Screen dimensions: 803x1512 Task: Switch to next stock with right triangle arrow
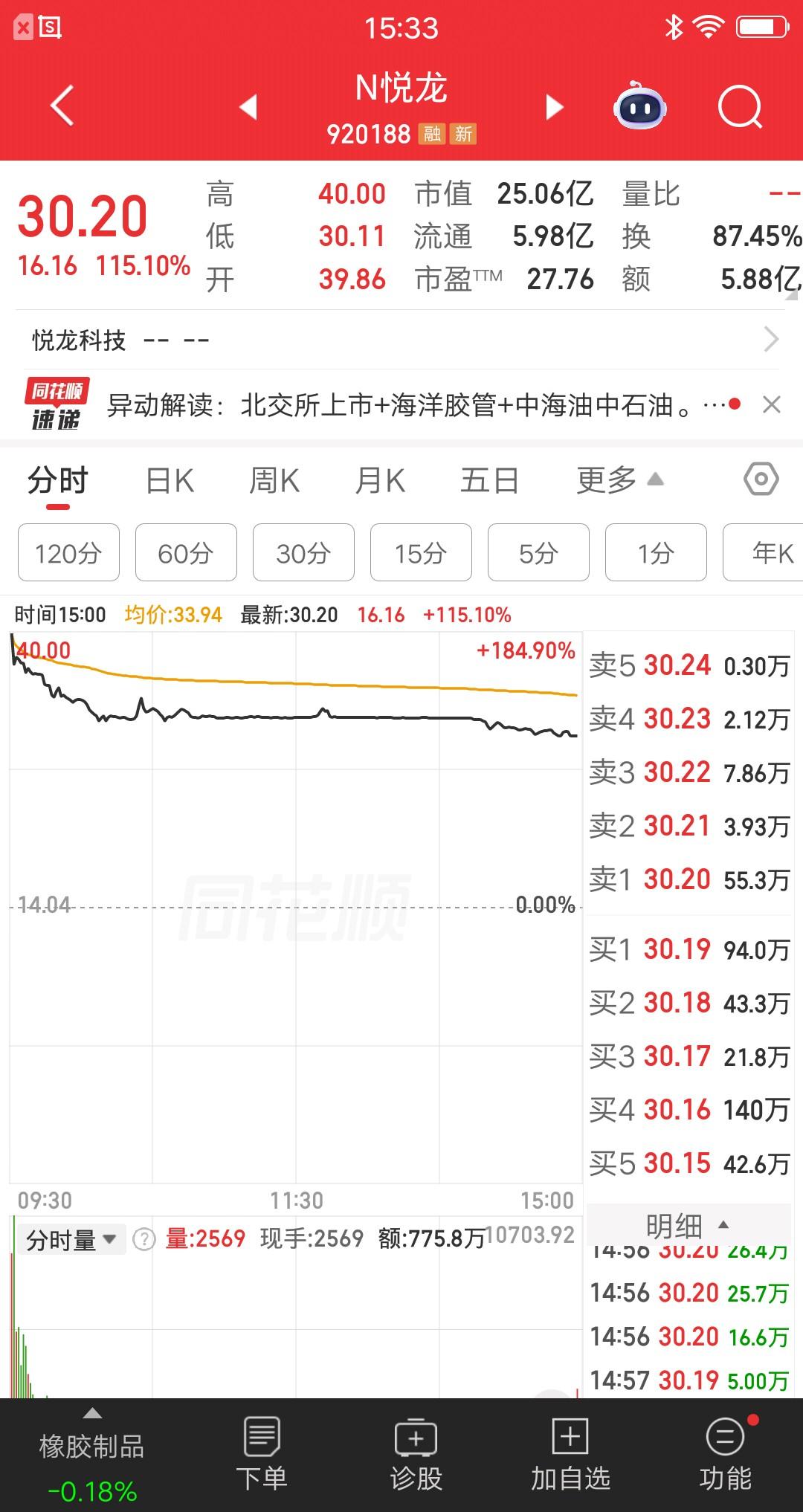tap(553, 106)
